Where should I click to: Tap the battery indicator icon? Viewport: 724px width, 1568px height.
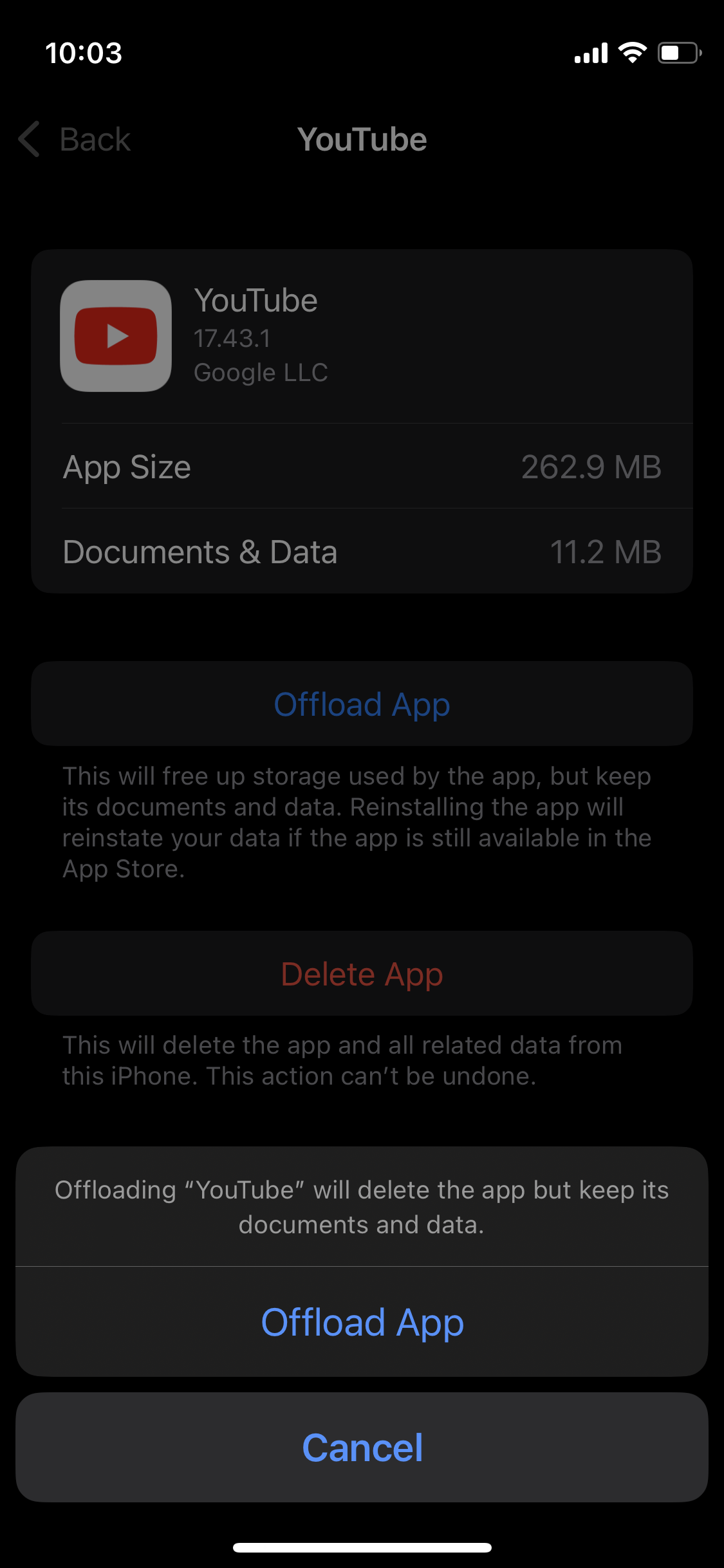tap(677, 53)
